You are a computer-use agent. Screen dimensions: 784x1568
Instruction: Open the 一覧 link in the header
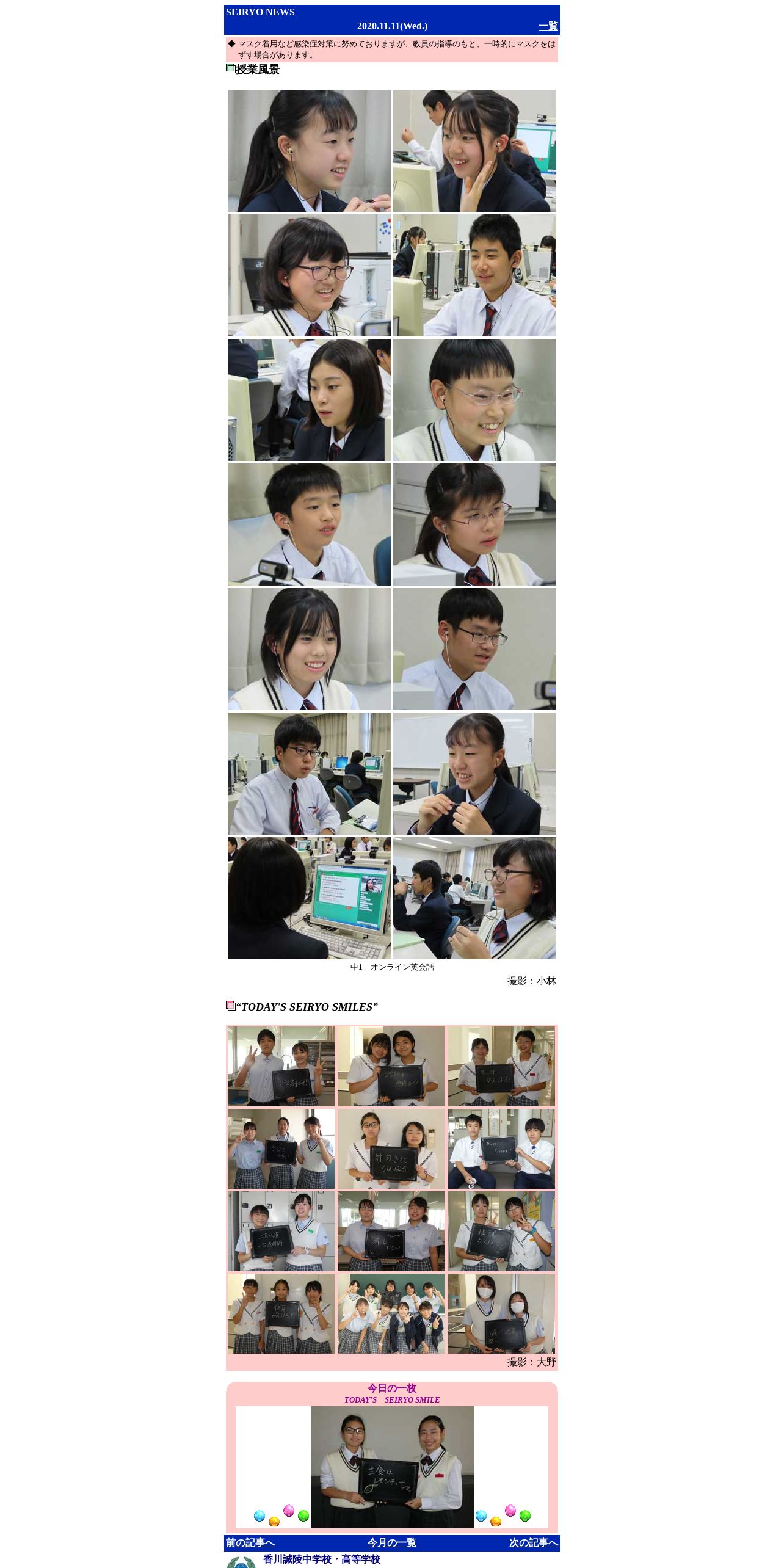click(548, 26)
